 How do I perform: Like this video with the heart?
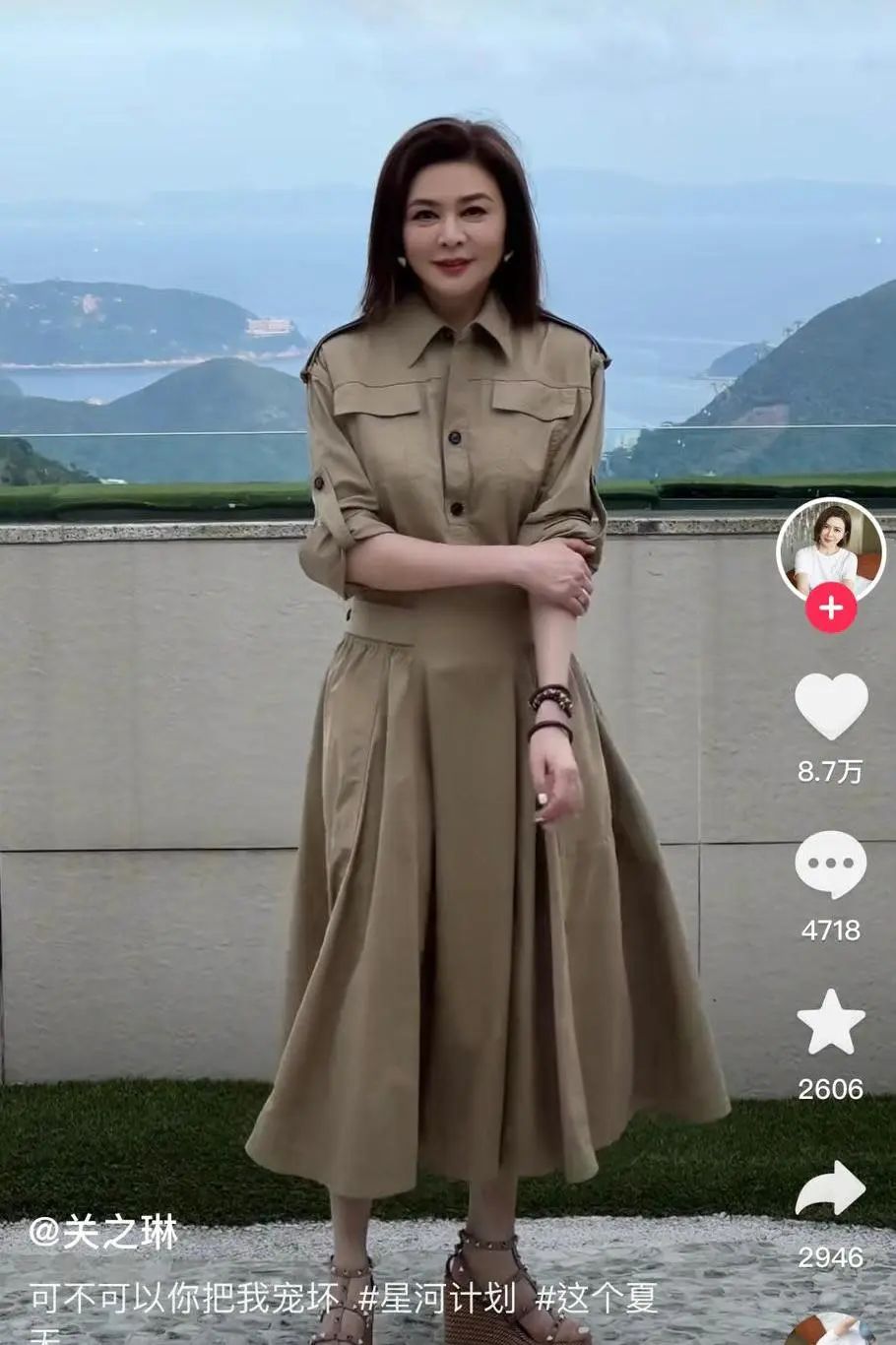[x=831, y=708]
